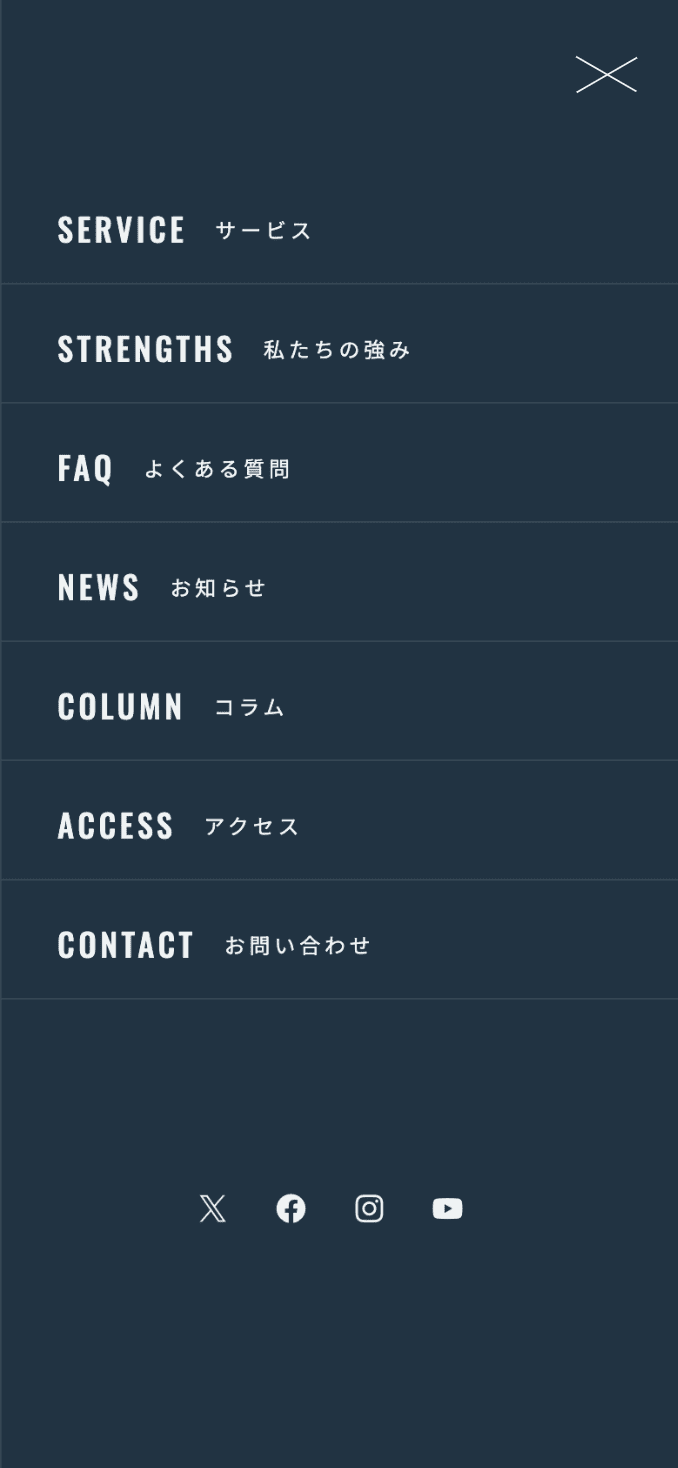
Task: Go to the CONTACT page
Action: pyautogui.click(x=214, y=945)
